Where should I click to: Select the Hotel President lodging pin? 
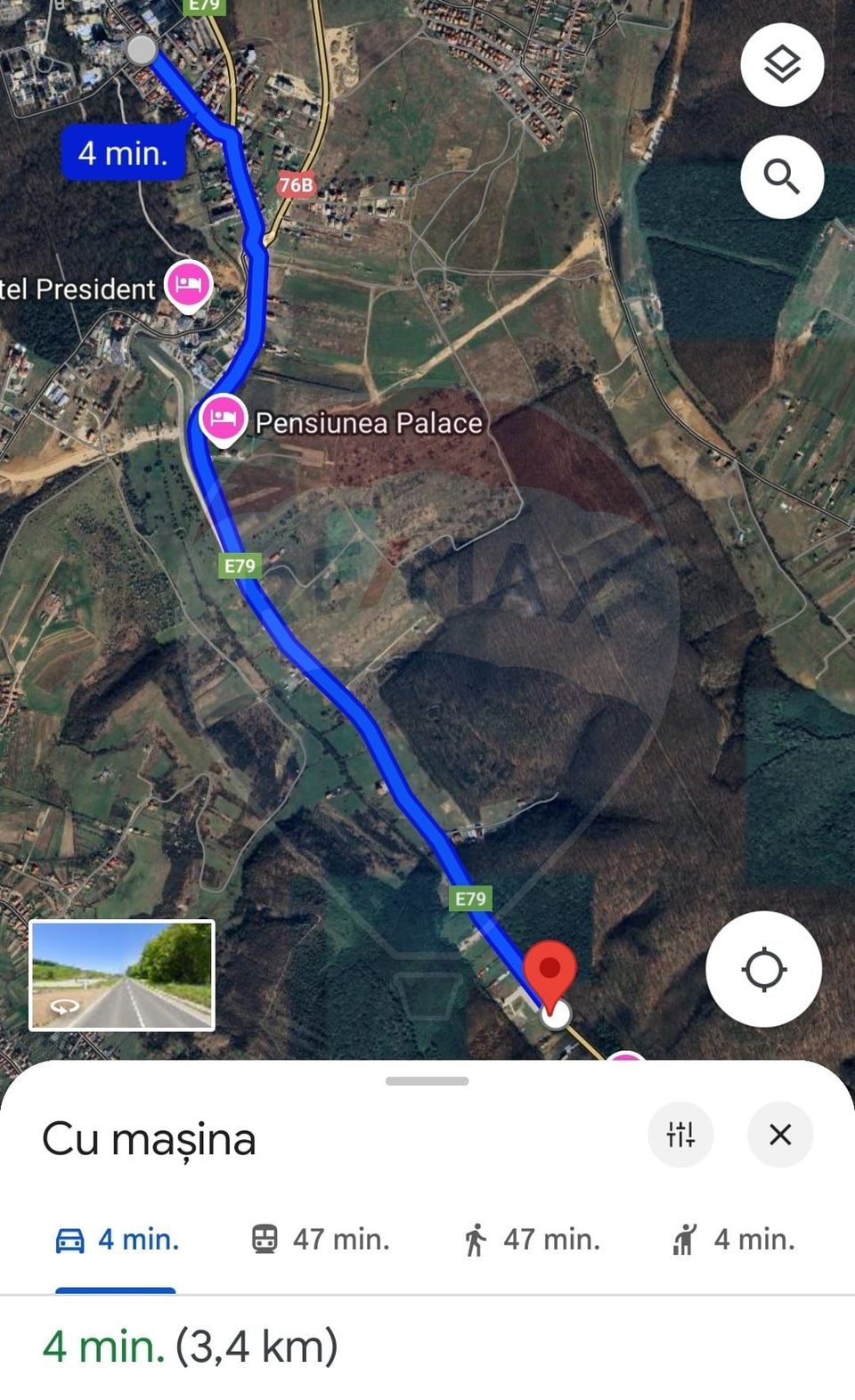pyautogui.click(x=188, y=284)
